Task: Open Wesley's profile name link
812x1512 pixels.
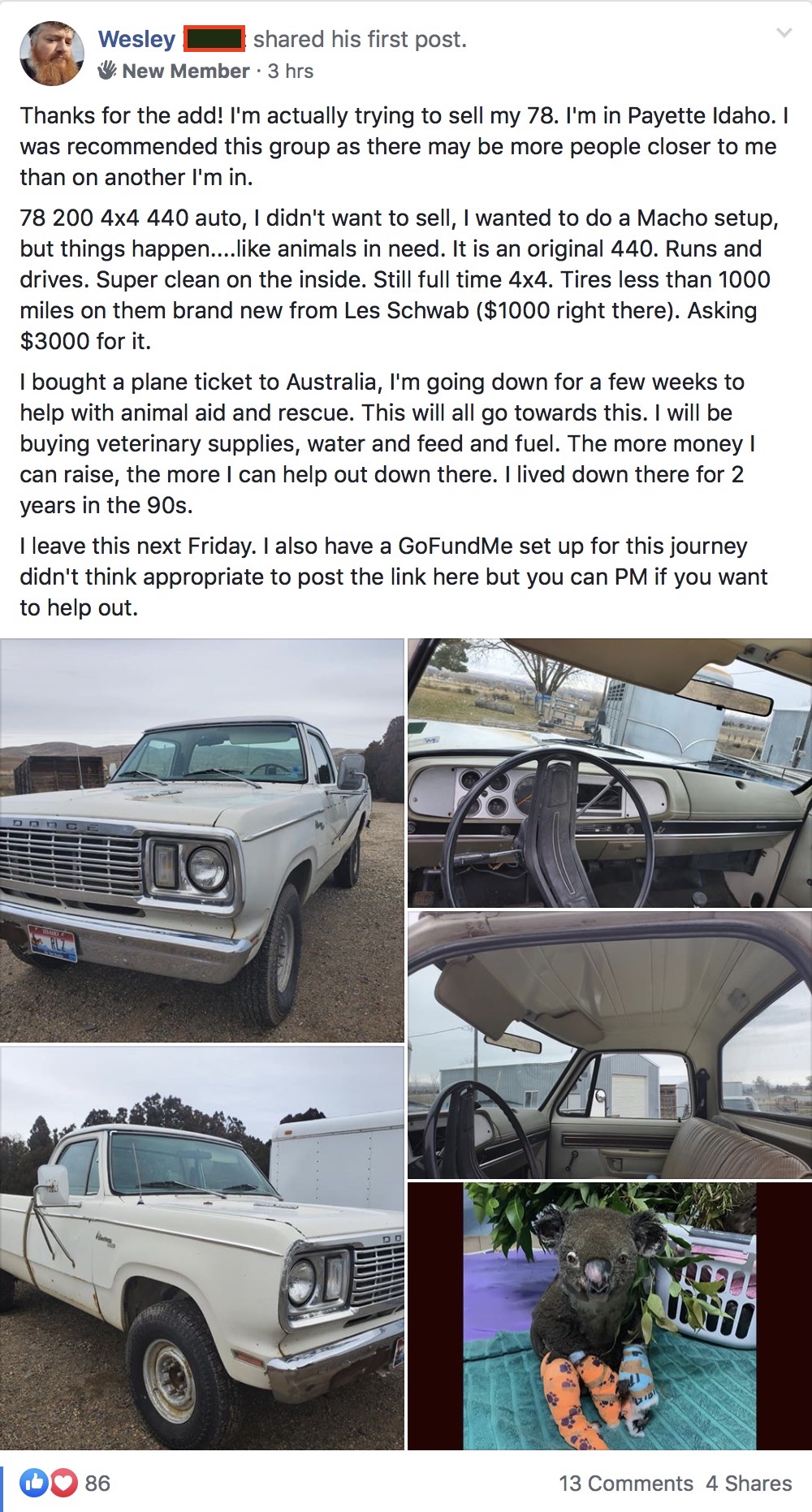Action: [136, 39]
